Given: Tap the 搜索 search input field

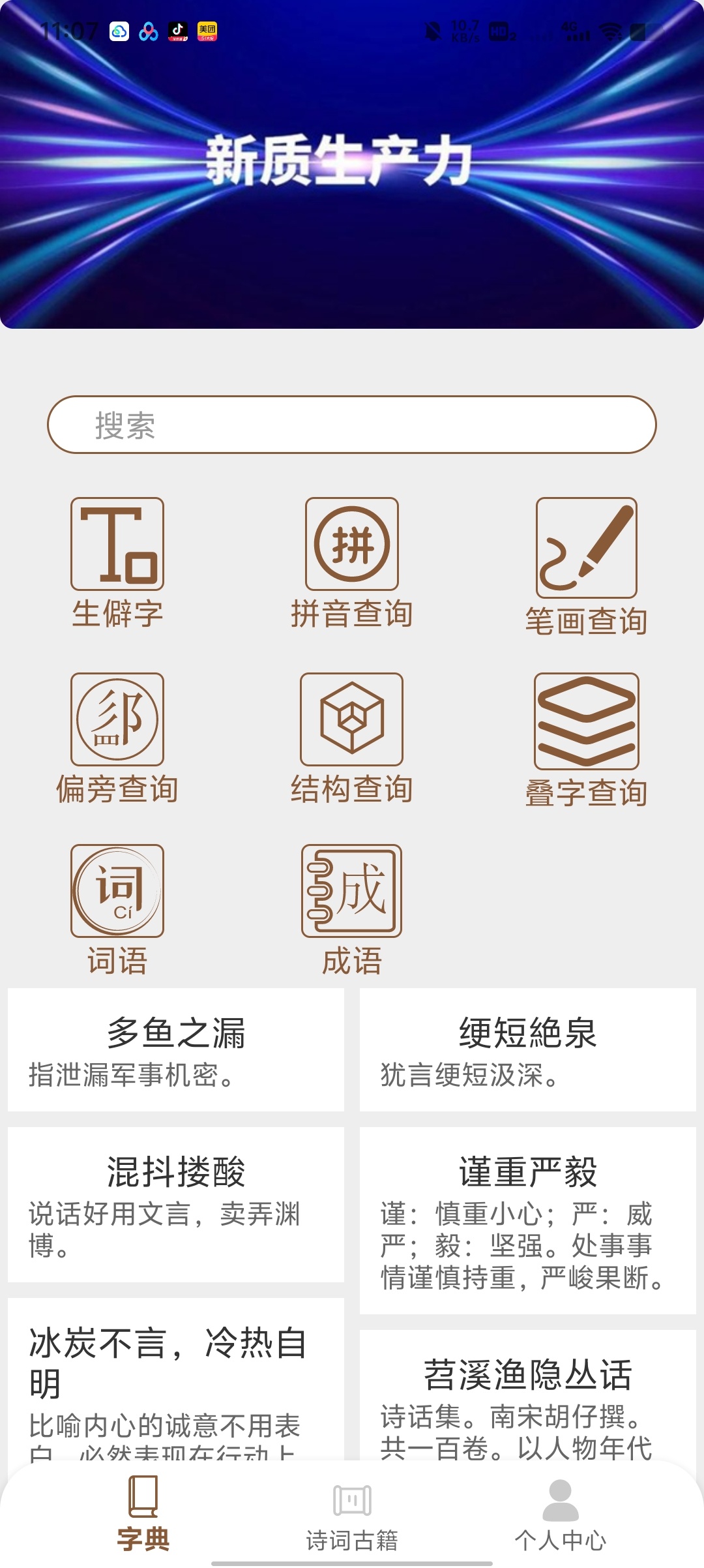Looking at the screenshot, I should tap(352, 425).
